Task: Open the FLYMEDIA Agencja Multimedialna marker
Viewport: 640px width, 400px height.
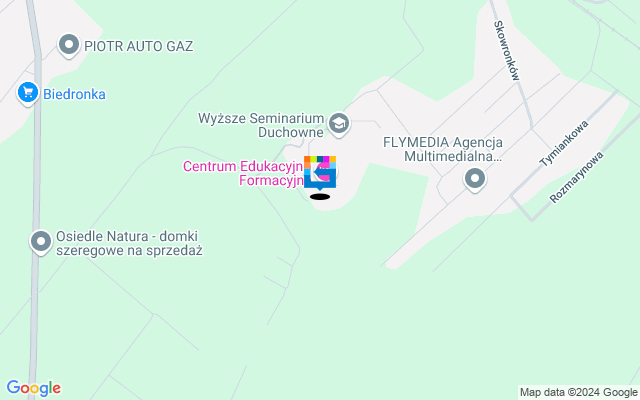Action: click(475, 180)
